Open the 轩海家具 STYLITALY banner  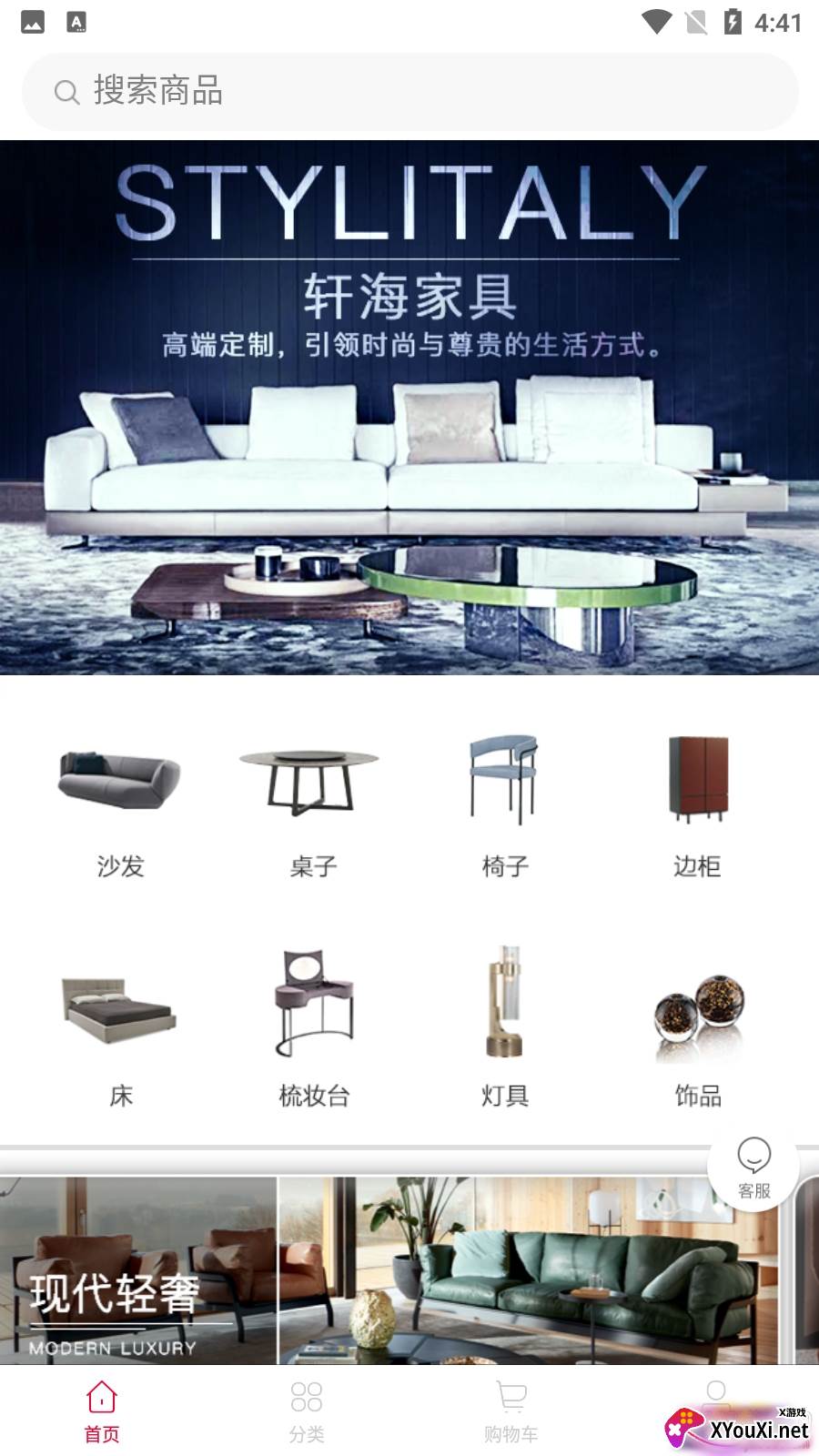click(409, 407)
